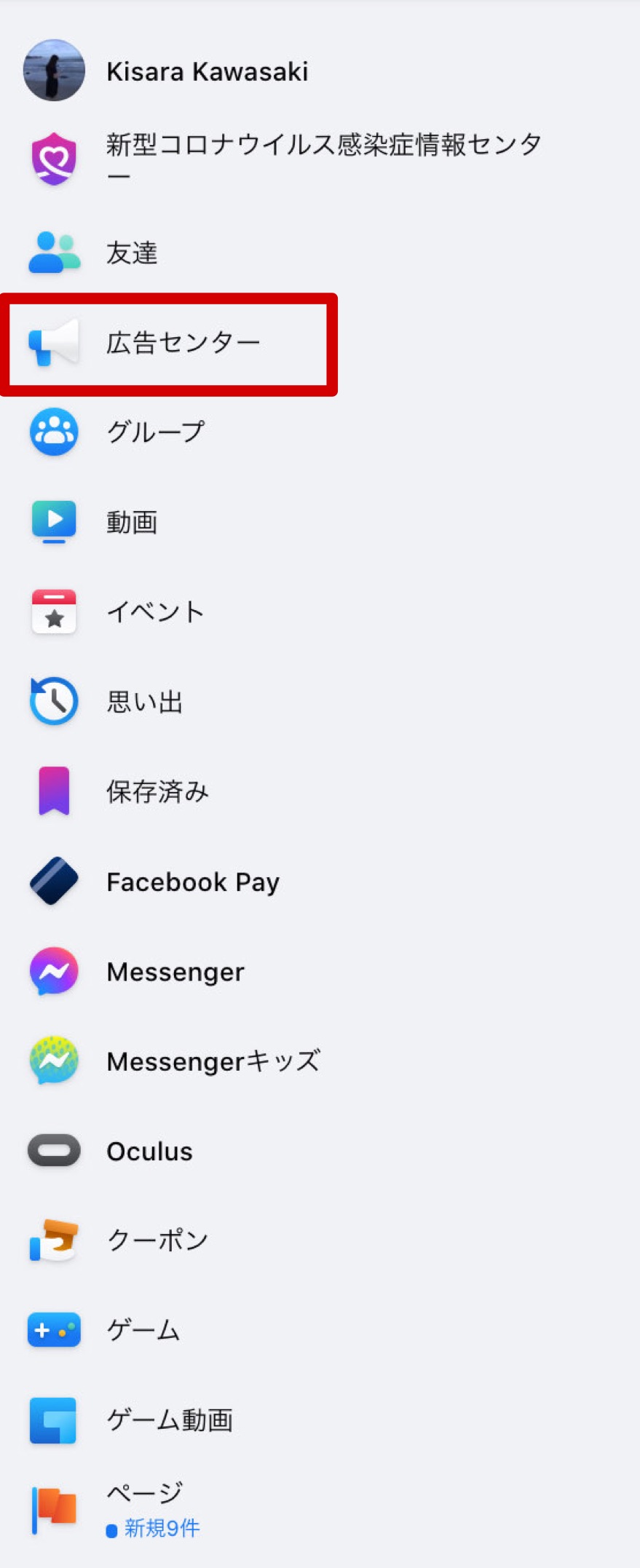
Task: Go to ゲーム動画
Action: point(170,1419)
